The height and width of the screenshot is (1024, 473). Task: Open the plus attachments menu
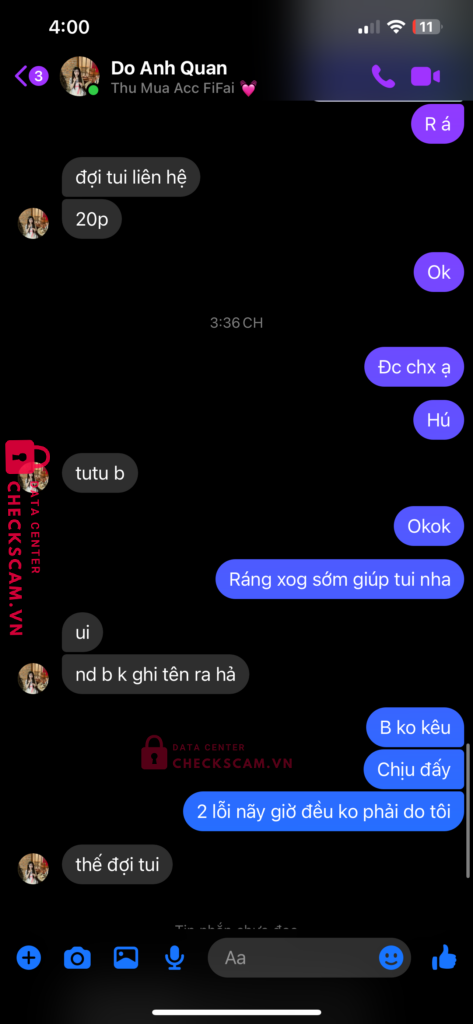click(x=28, y=958)
